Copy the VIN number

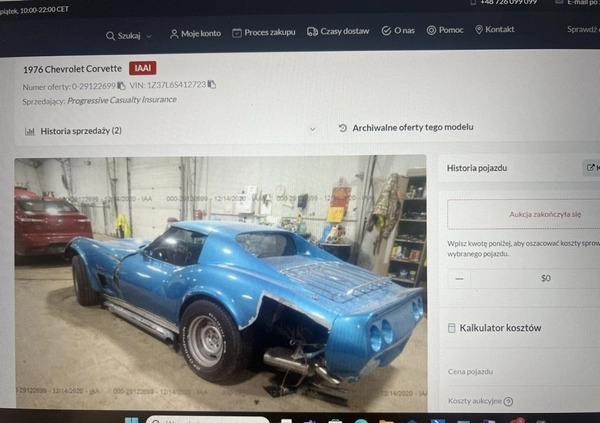click(x=211, y=85)
